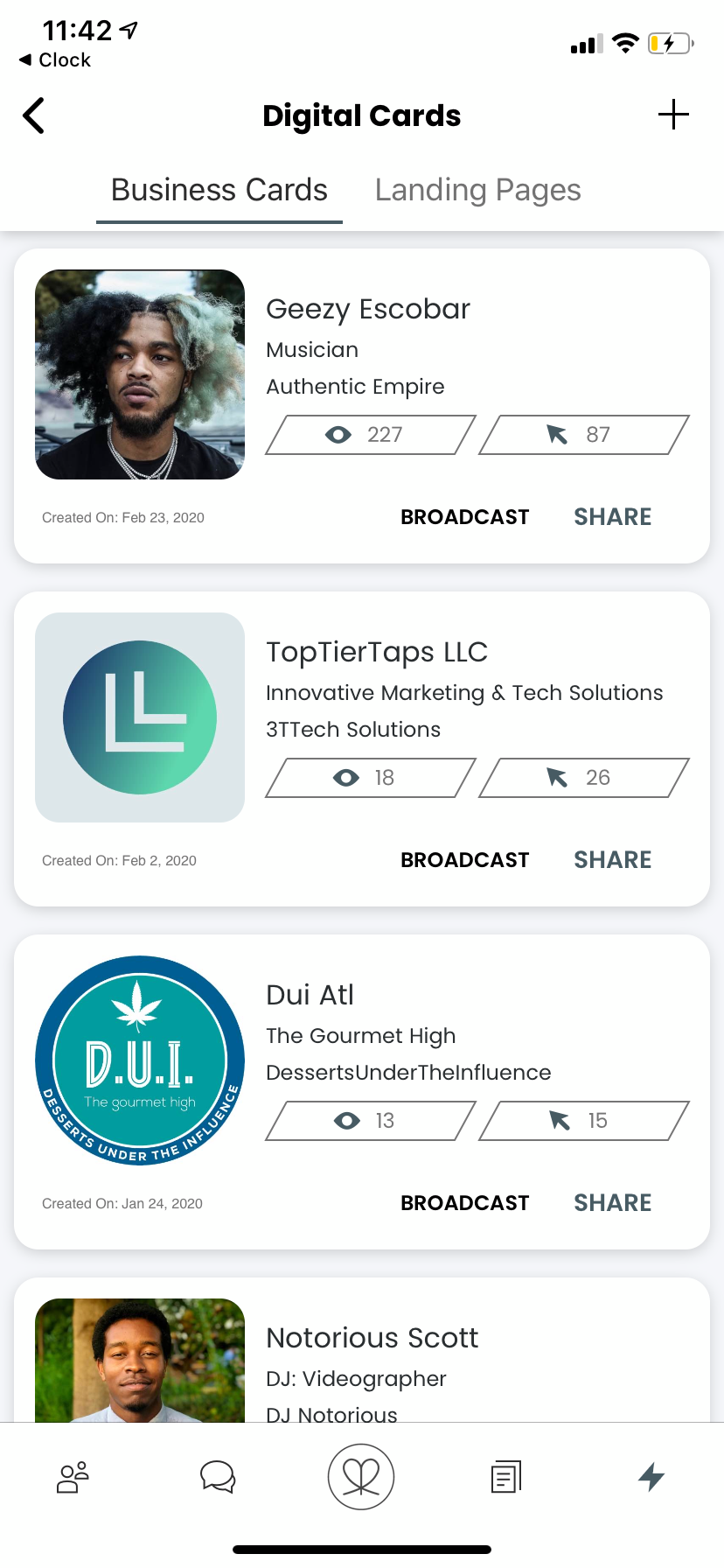The height and width of the screenshot is (1568, 724).
Task: Share Geezy Escobar's card
Action: [612, 517]
